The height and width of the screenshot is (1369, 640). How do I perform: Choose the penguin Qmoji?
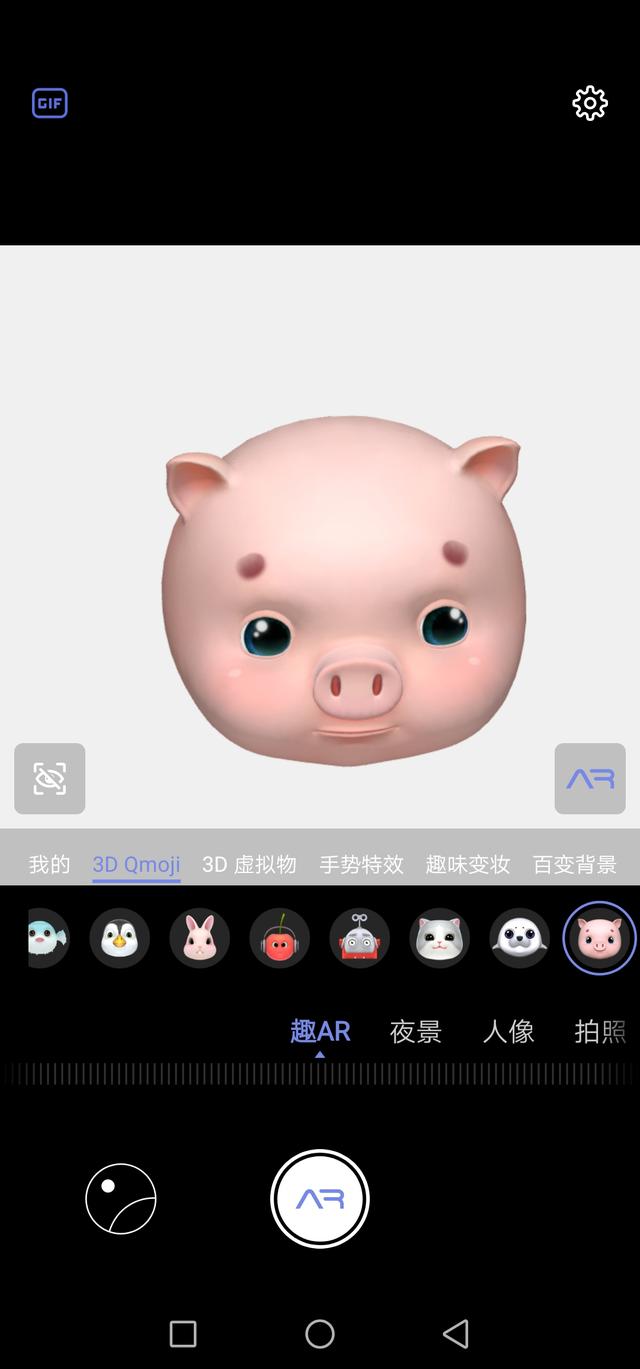120,938
